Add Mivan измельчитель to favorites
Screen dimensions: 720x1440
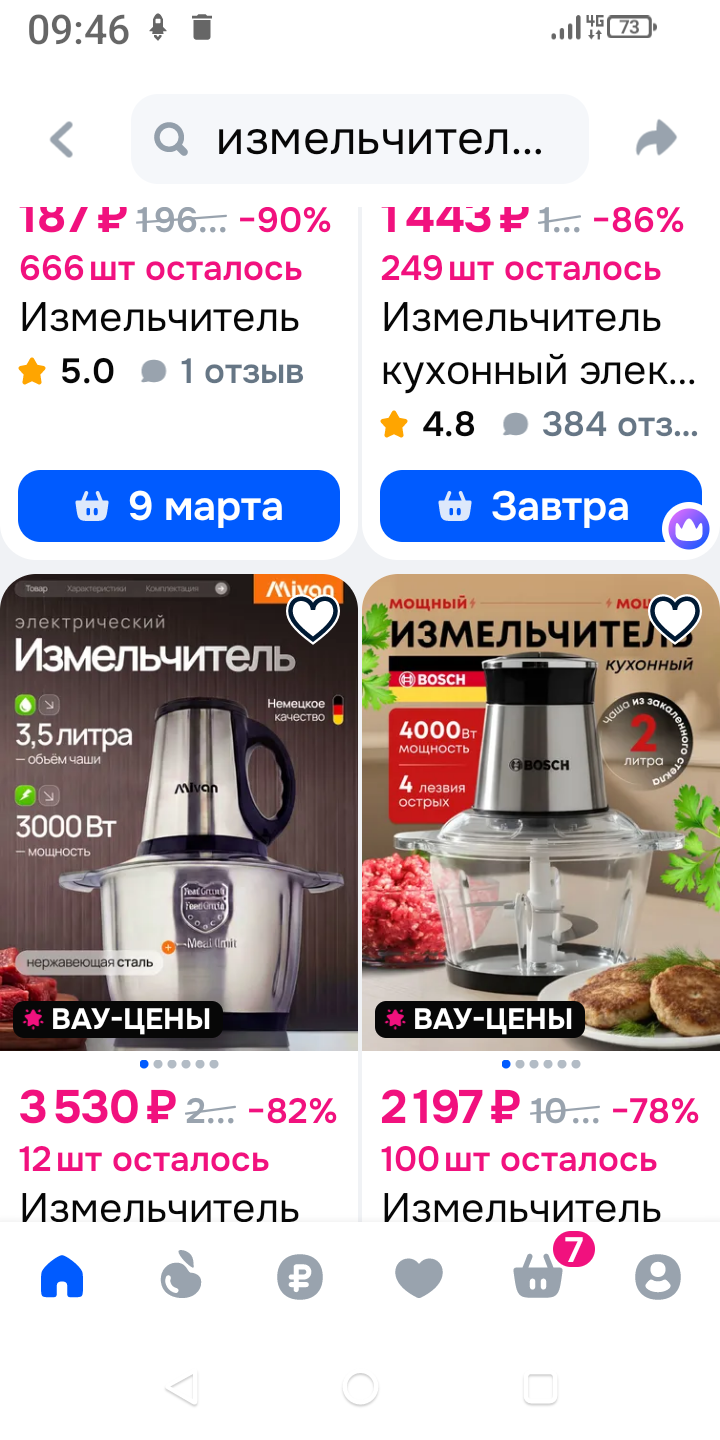[313, 620]
